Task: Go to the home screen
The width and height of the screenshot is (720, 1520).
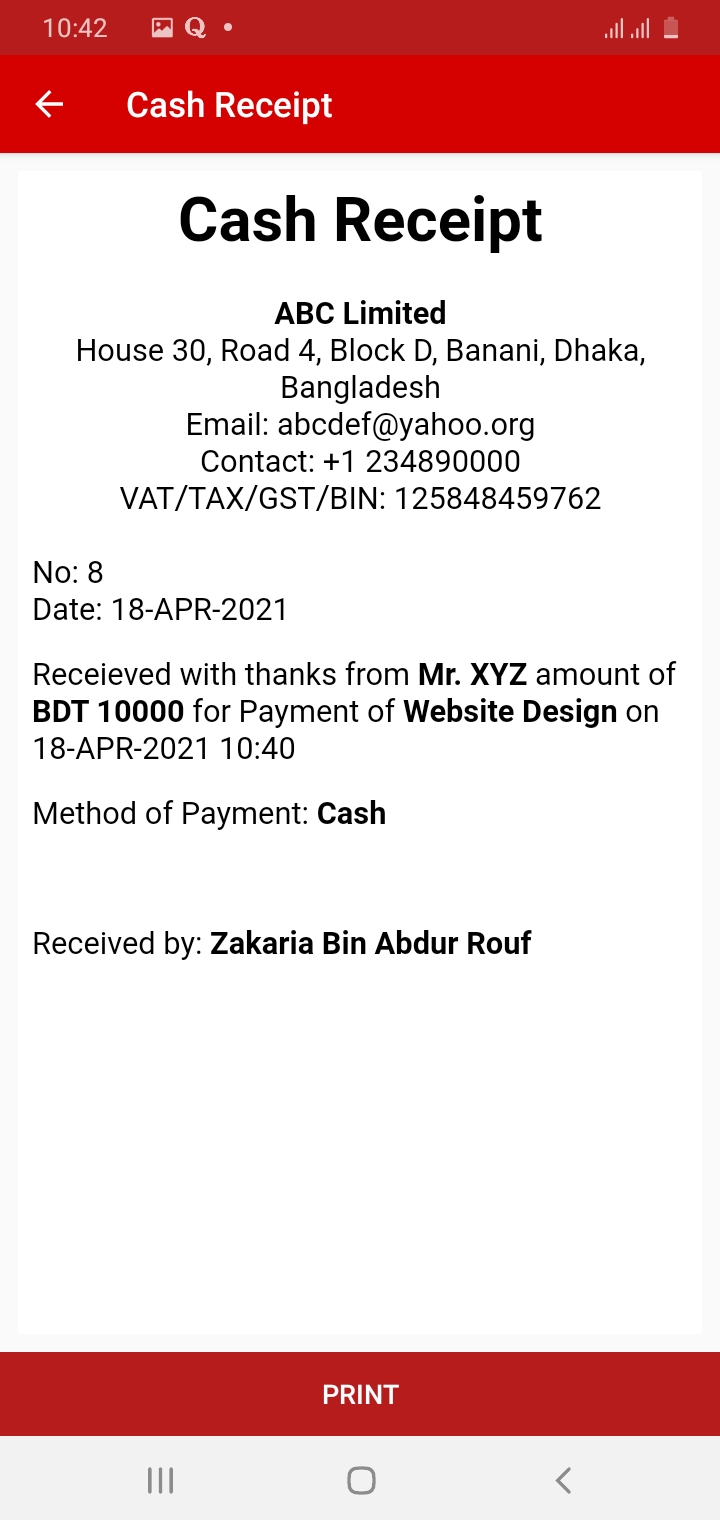Action: [361, 1480]
